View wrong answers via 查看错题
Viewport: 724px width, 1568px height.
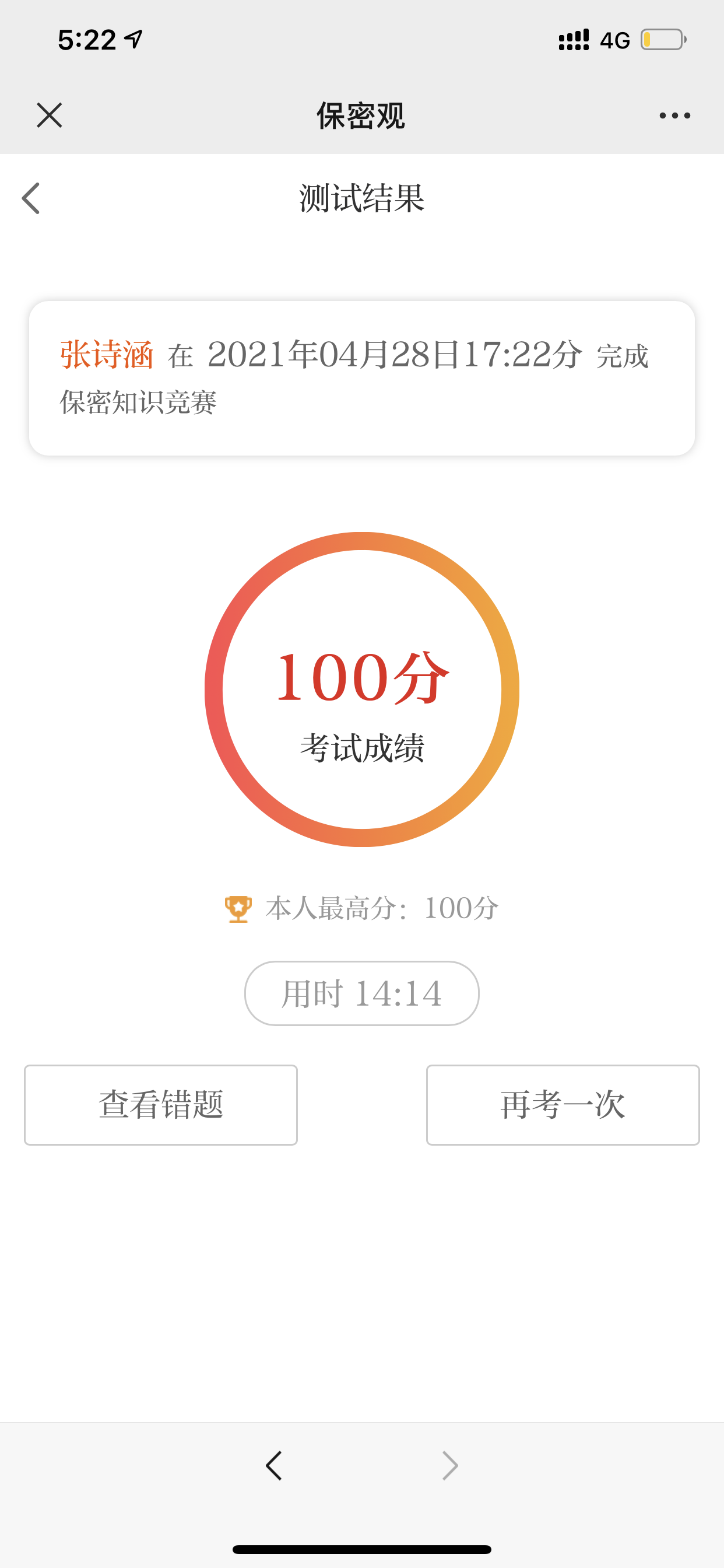click(161, 1105)
